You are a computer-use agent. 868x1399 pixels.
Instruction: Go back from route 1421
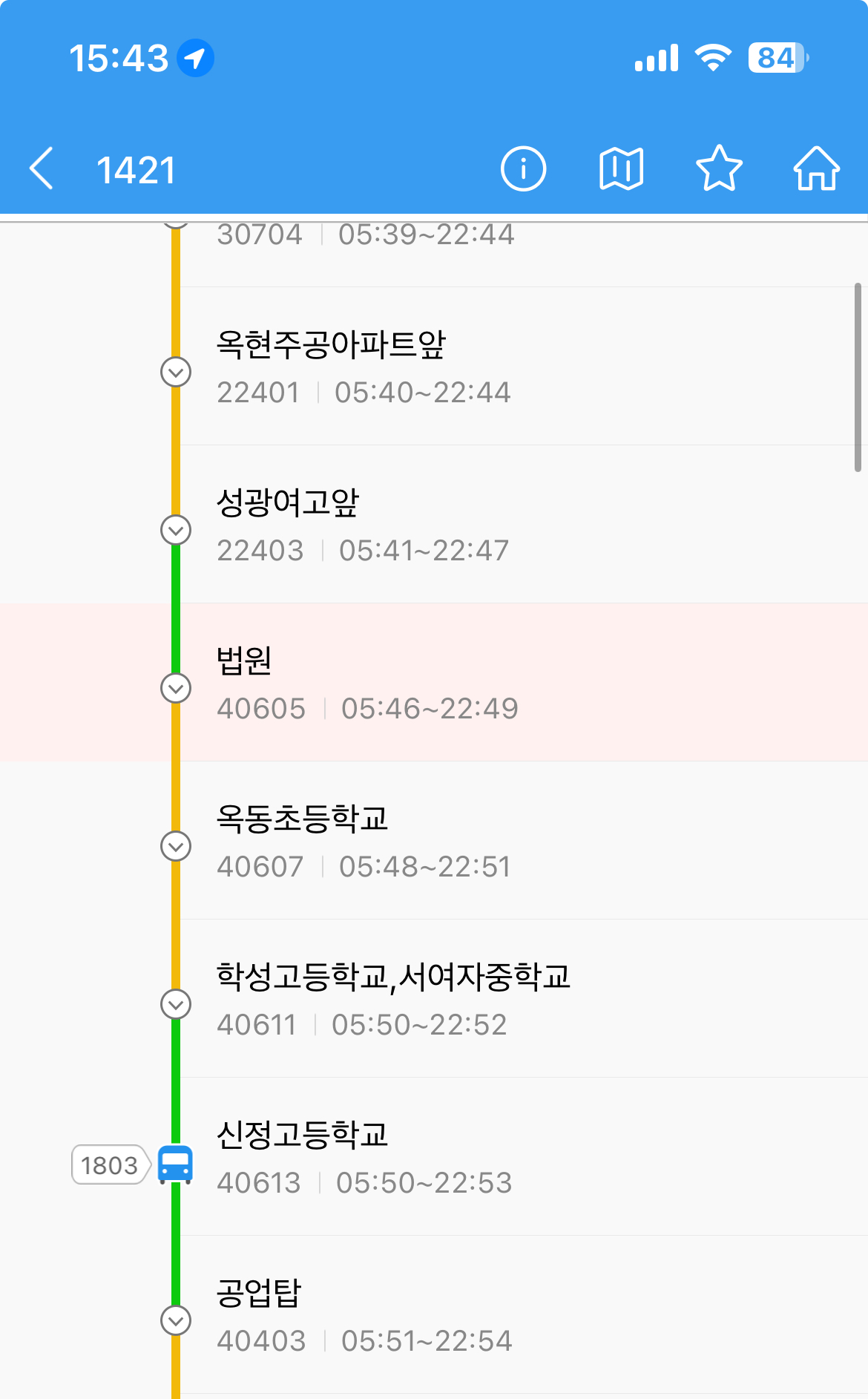tap(42, 169)
